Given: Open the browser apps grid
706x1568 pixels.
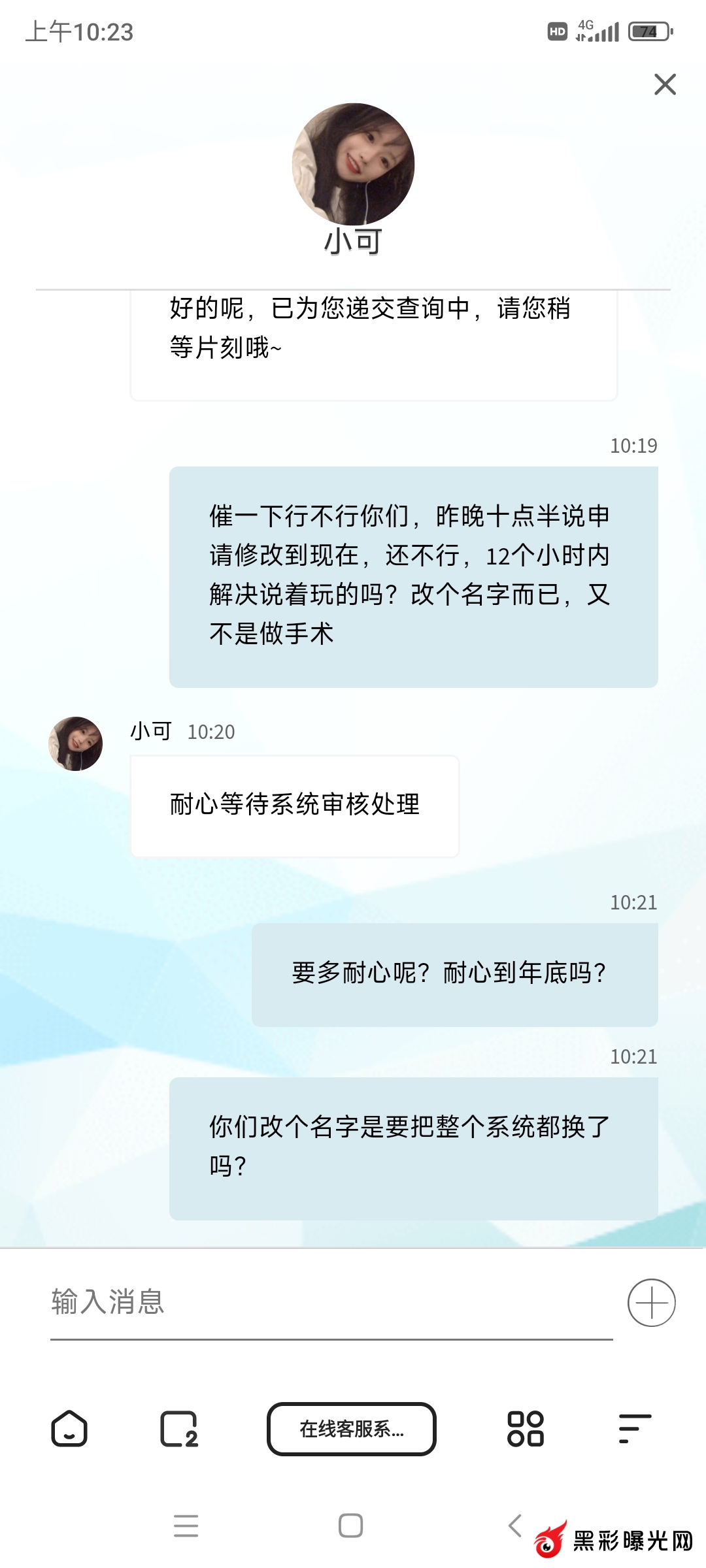Looking at the screenshot, I should pyautogui.click(x=526, y=1429).
